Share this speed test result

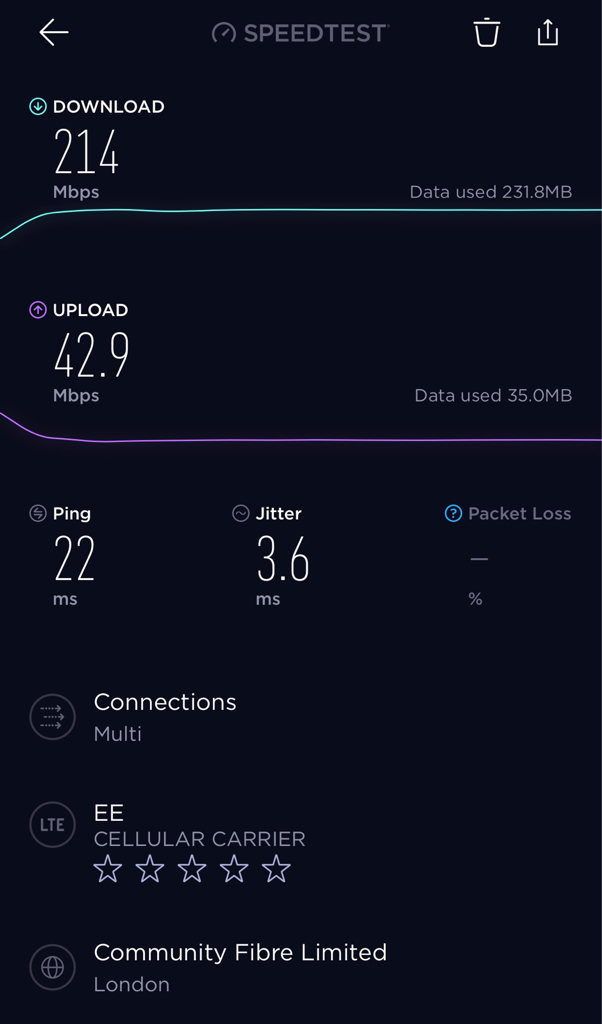pos(547,33)
